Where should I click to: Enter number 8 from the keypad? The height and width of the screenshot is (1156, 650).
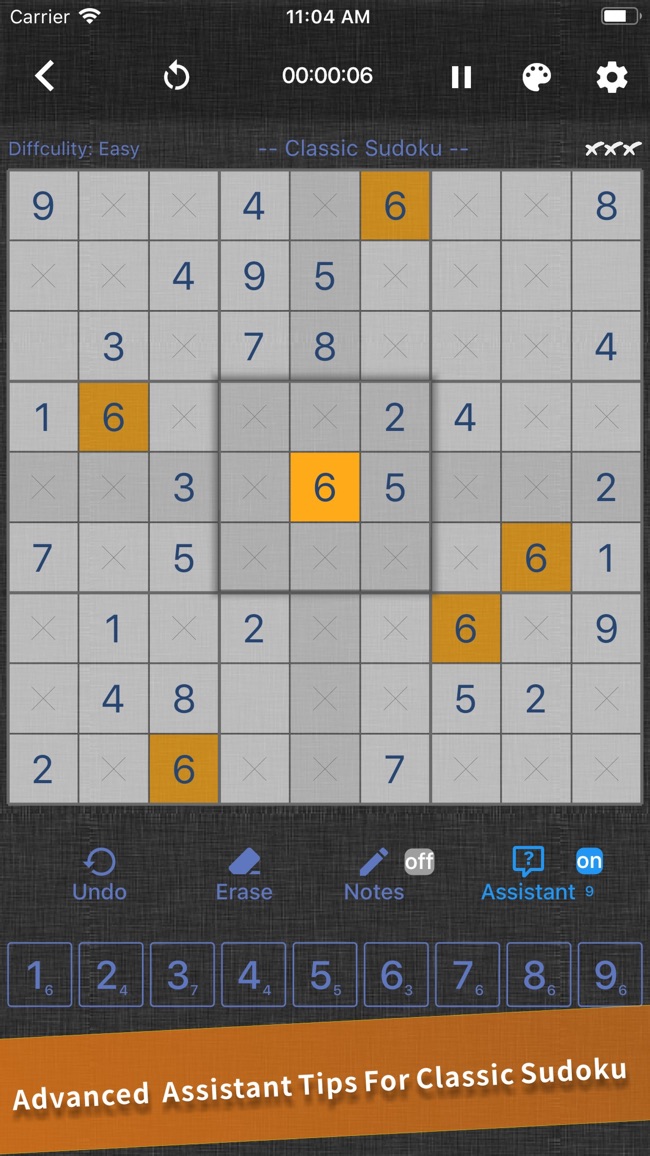(538, 974)
